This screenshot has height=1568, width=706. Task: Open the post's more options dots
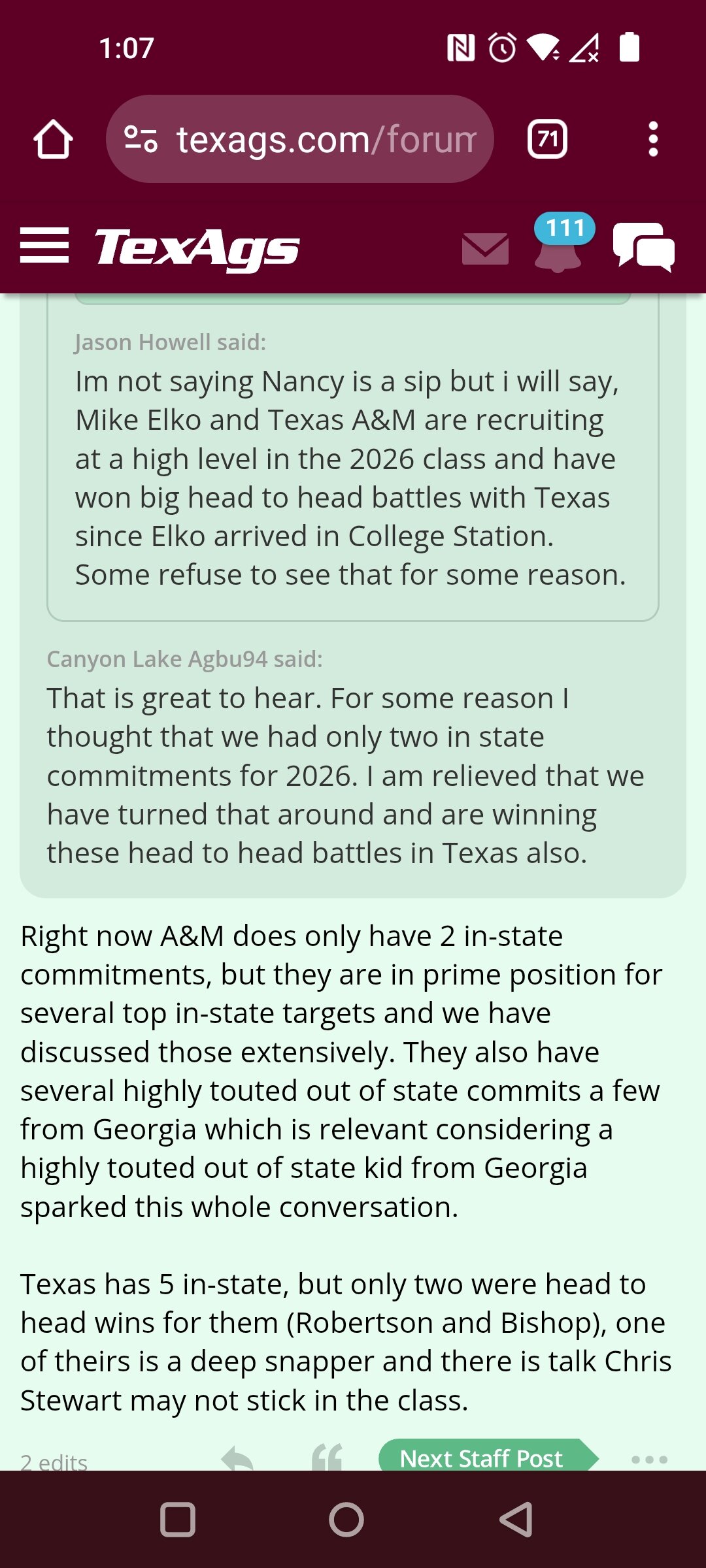click(x=649, y=1459)
